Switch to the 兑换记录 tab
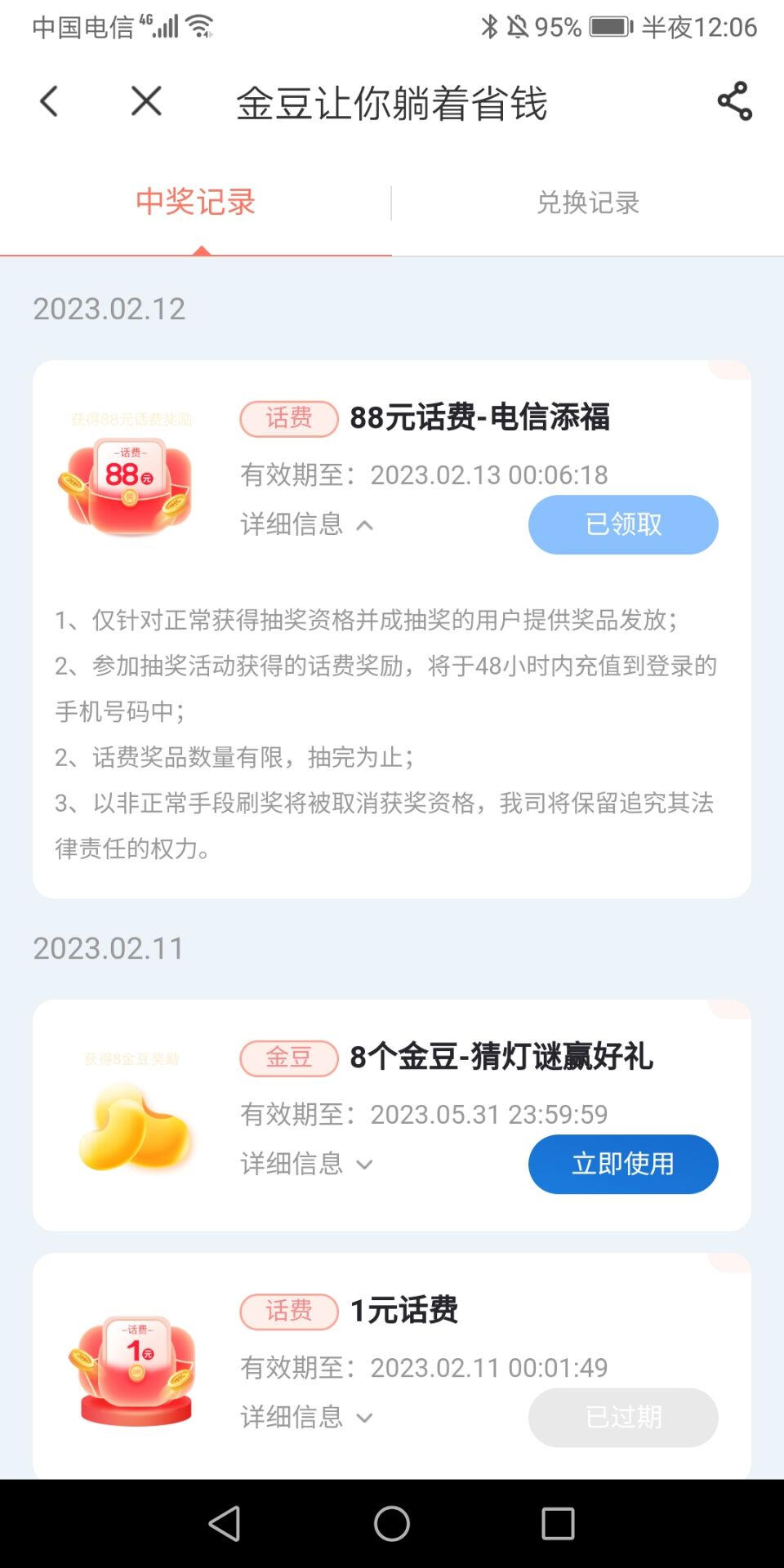Image resolution: width=784 pixels, height=1568 pixels. (587, 203)
